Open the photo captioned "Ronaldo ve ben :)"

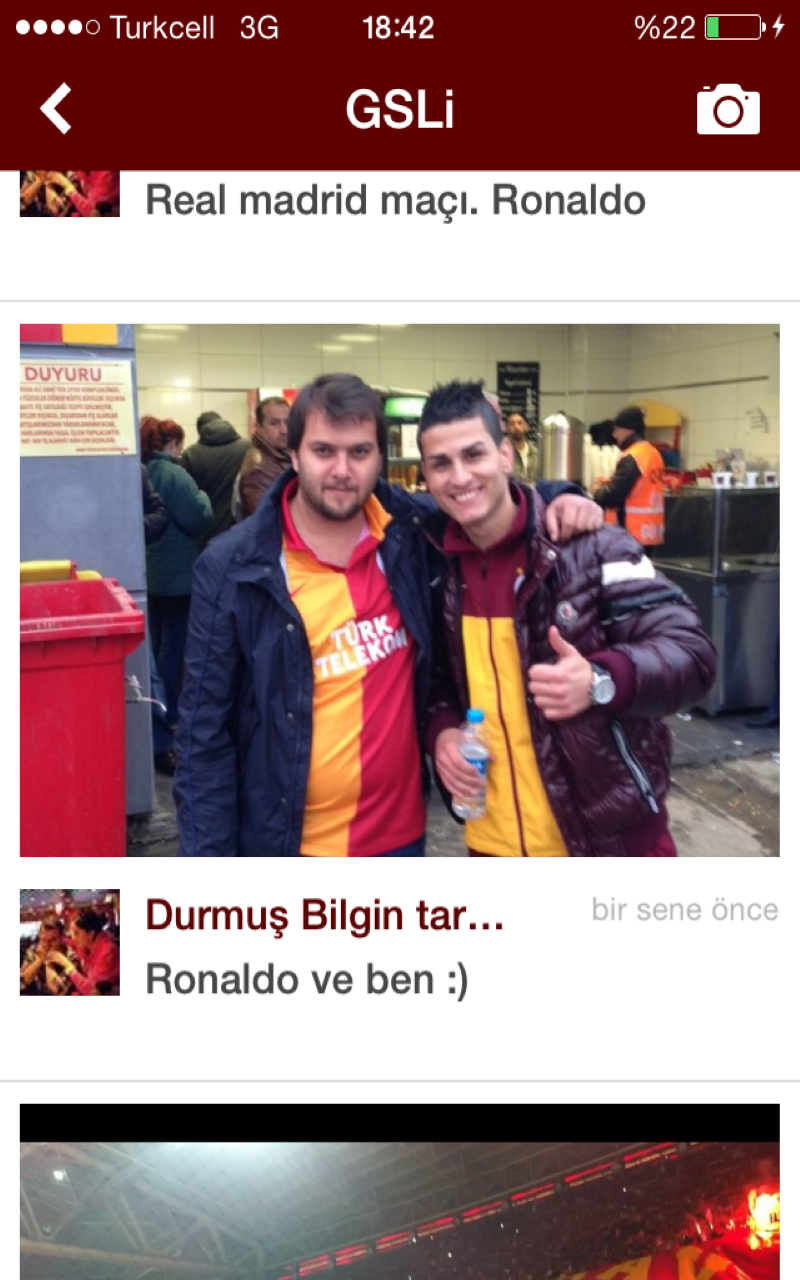399,590
